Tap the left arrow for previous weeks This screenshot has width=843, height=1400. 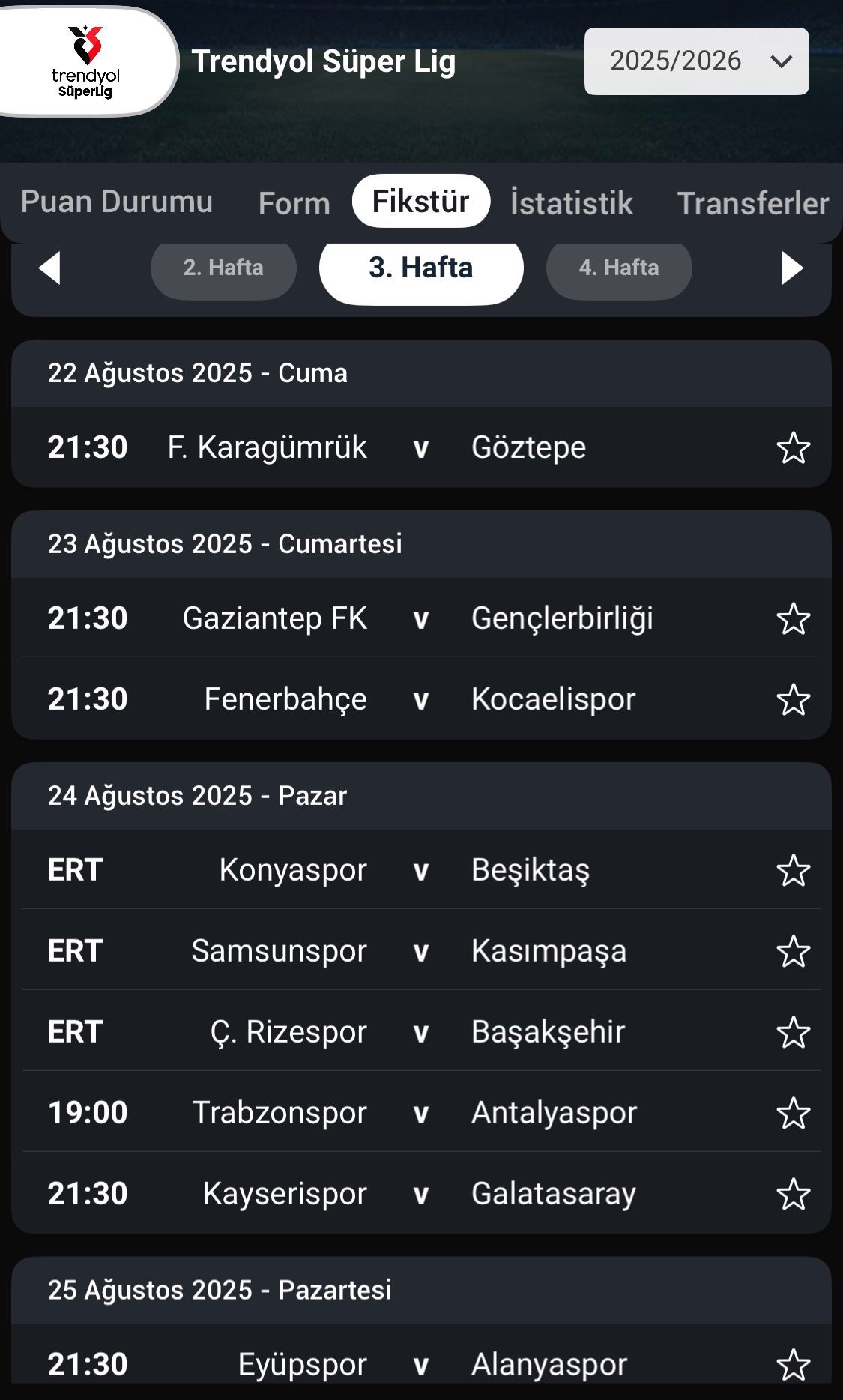49,268
